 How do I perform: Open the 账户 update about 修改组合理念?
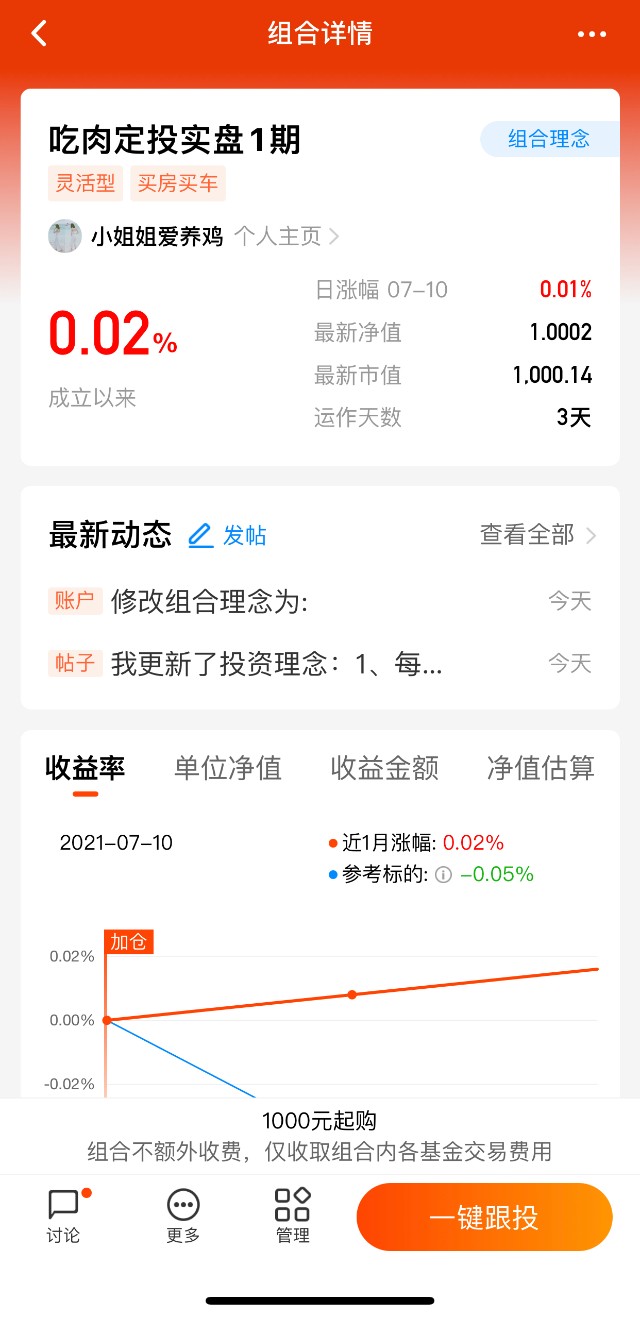point(320,601)
